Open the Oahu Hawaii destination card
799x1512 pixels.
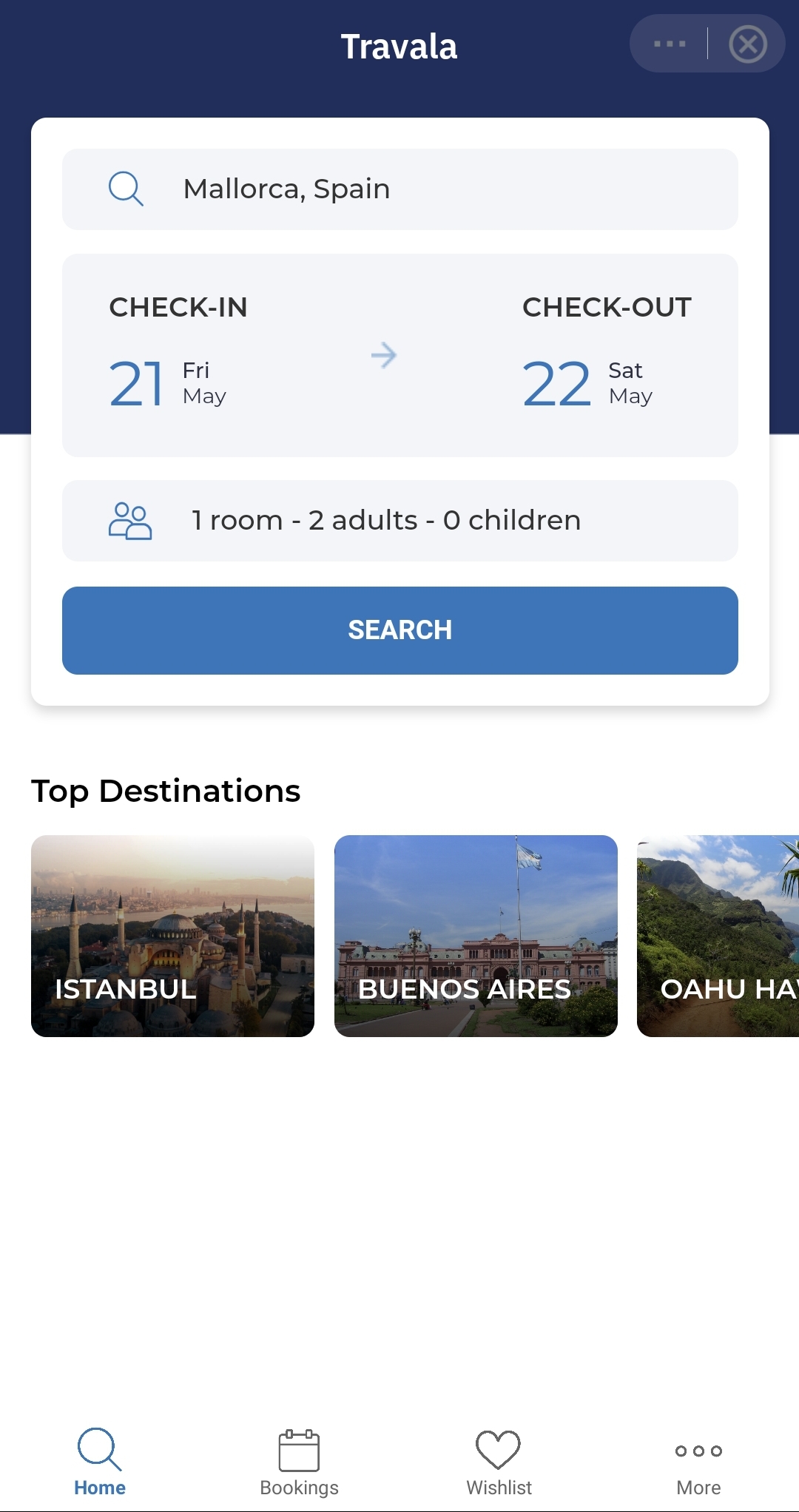pos(718,936)
